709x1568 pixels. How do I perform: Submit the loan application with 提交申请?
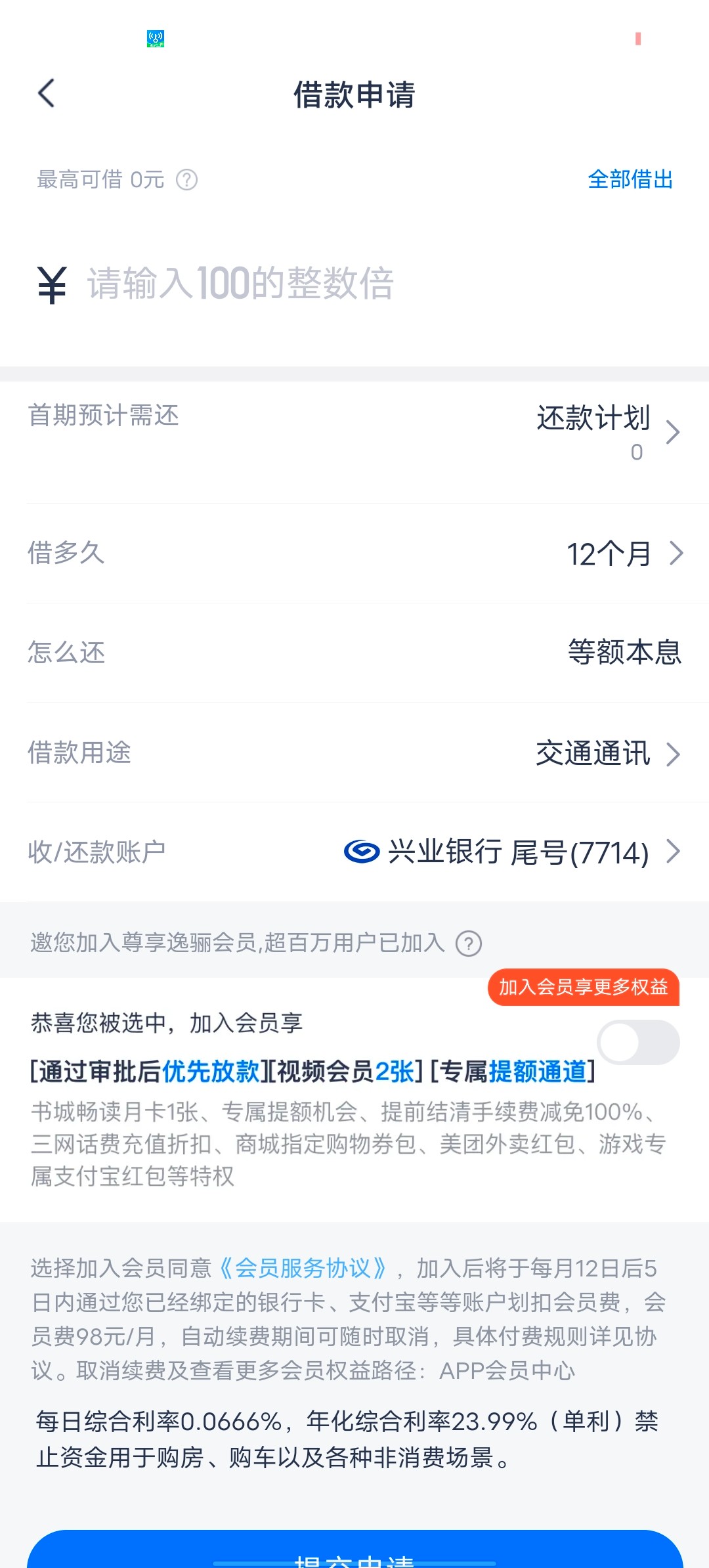tap(354, 1555)
